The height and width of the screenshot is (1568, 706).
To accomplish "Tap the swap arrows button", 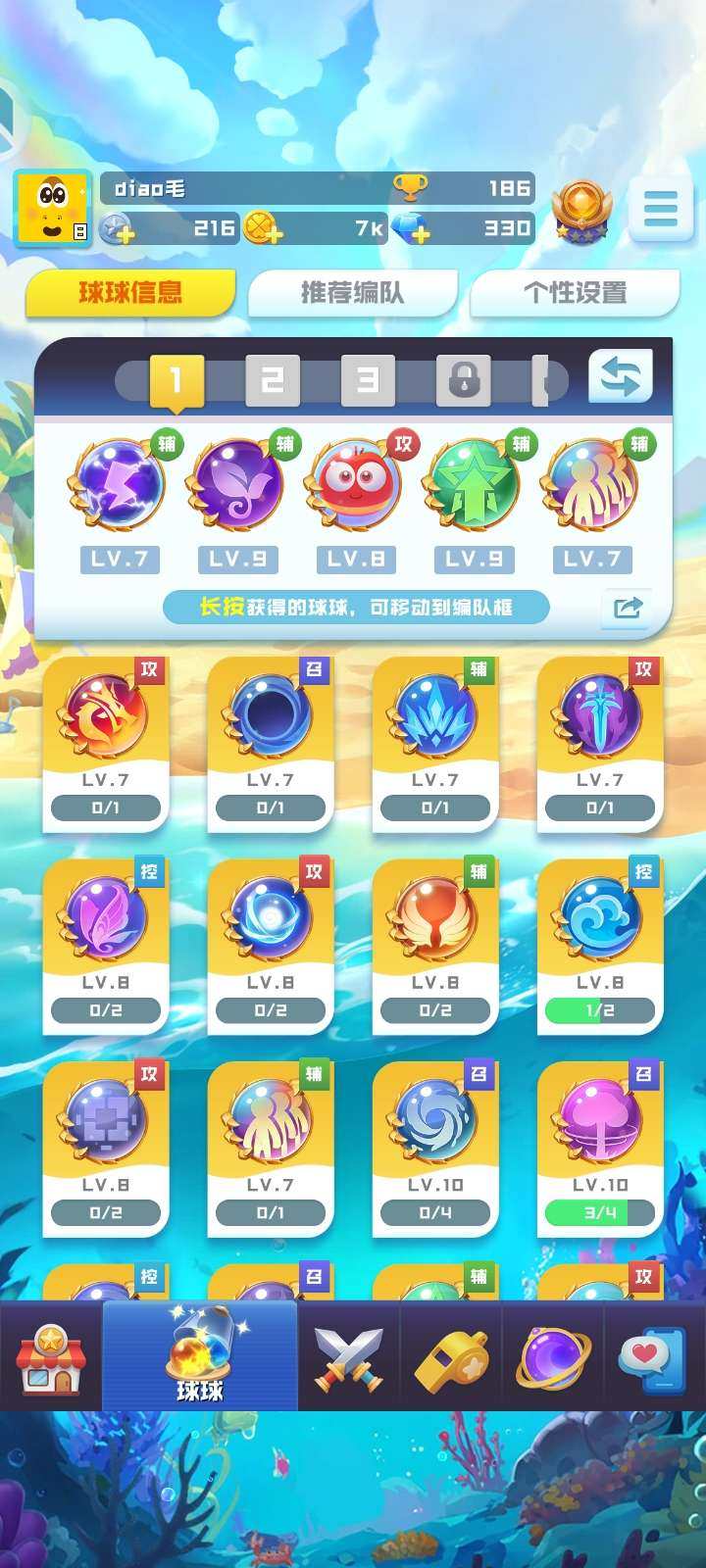I will coord(620,377).
